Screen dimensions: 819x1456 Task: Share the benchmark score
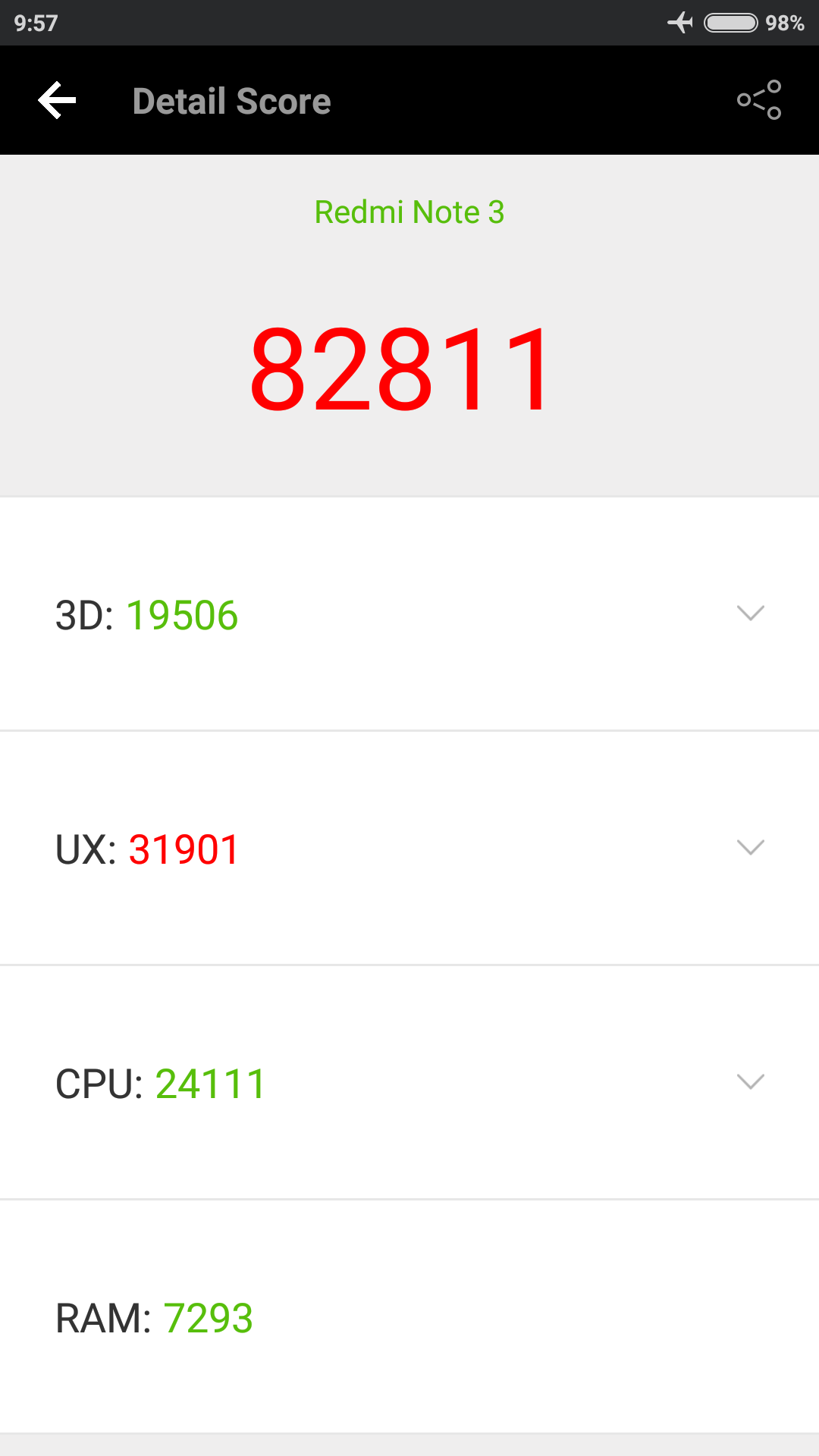(x=759, y=100)
